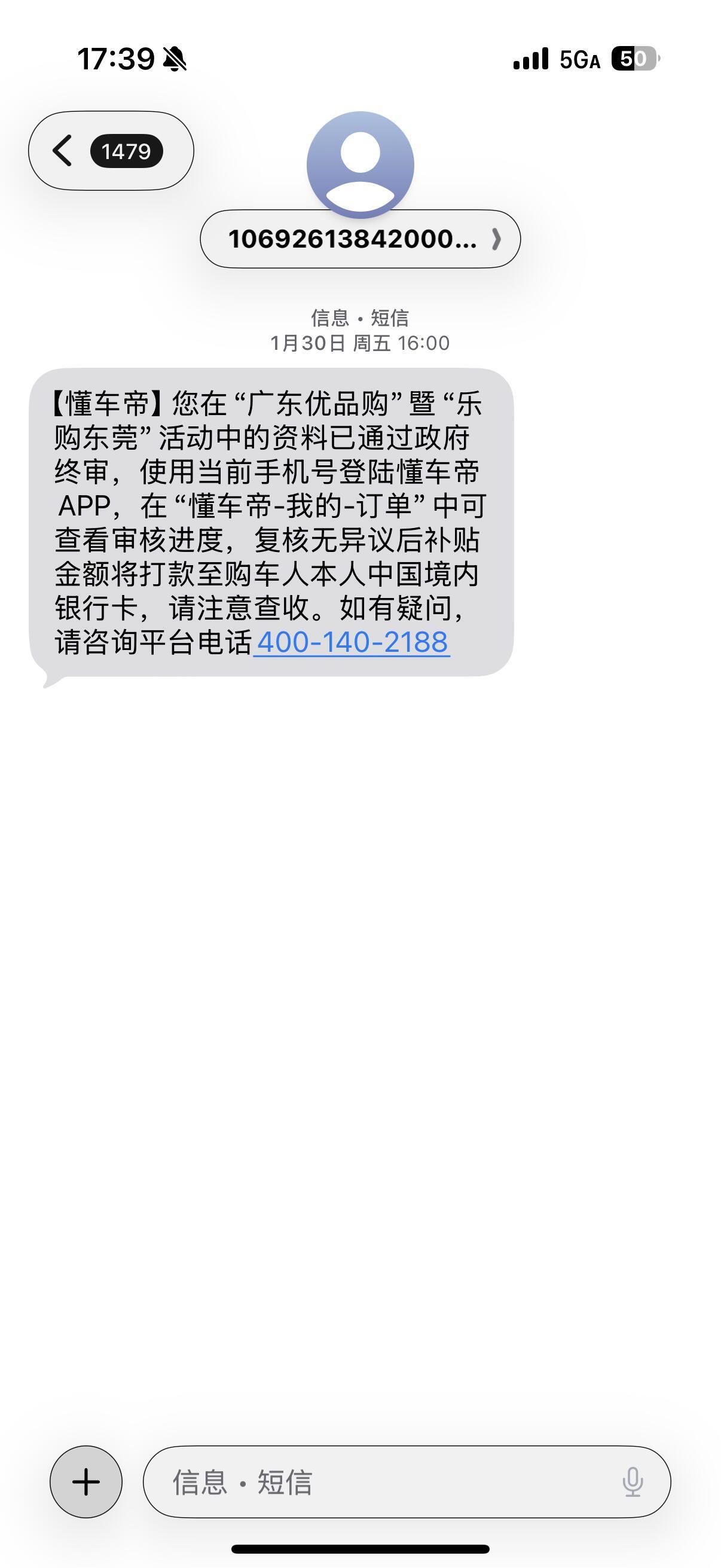This screenshot has height=1568, width=721.
Task: Open contact details for 10692613842000…
Action: pyautogui.click(x=359, y=239)
